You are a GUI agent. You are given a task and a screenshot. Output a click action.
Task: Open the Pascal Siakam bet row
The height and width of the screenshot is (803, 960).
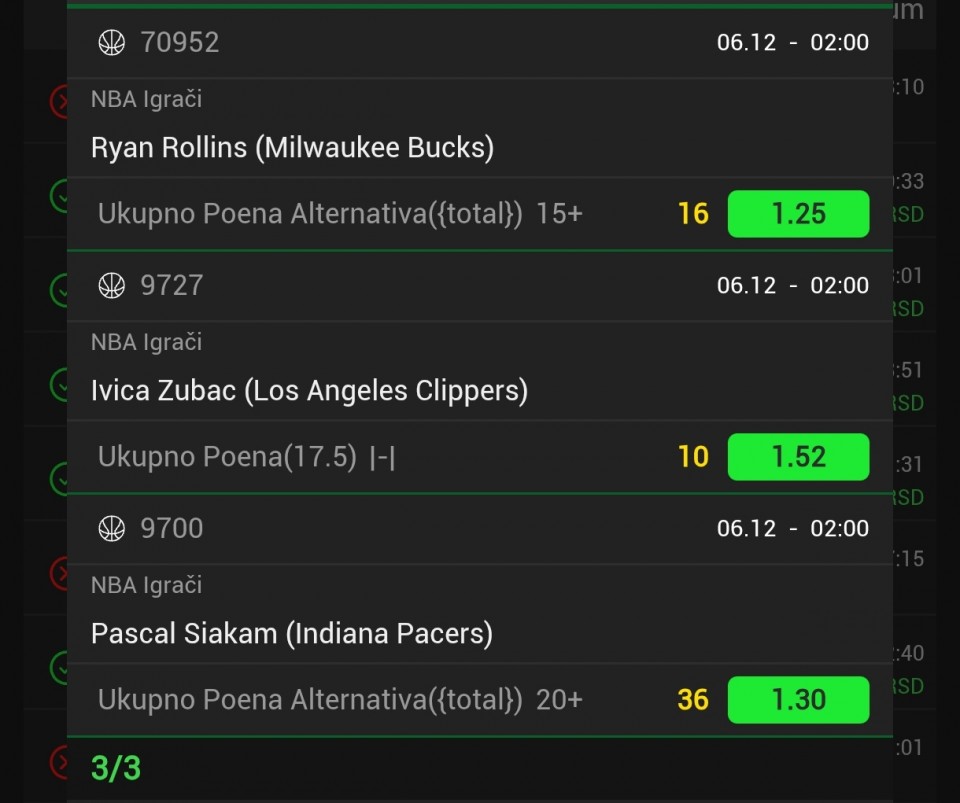click(x=292, y=634)
